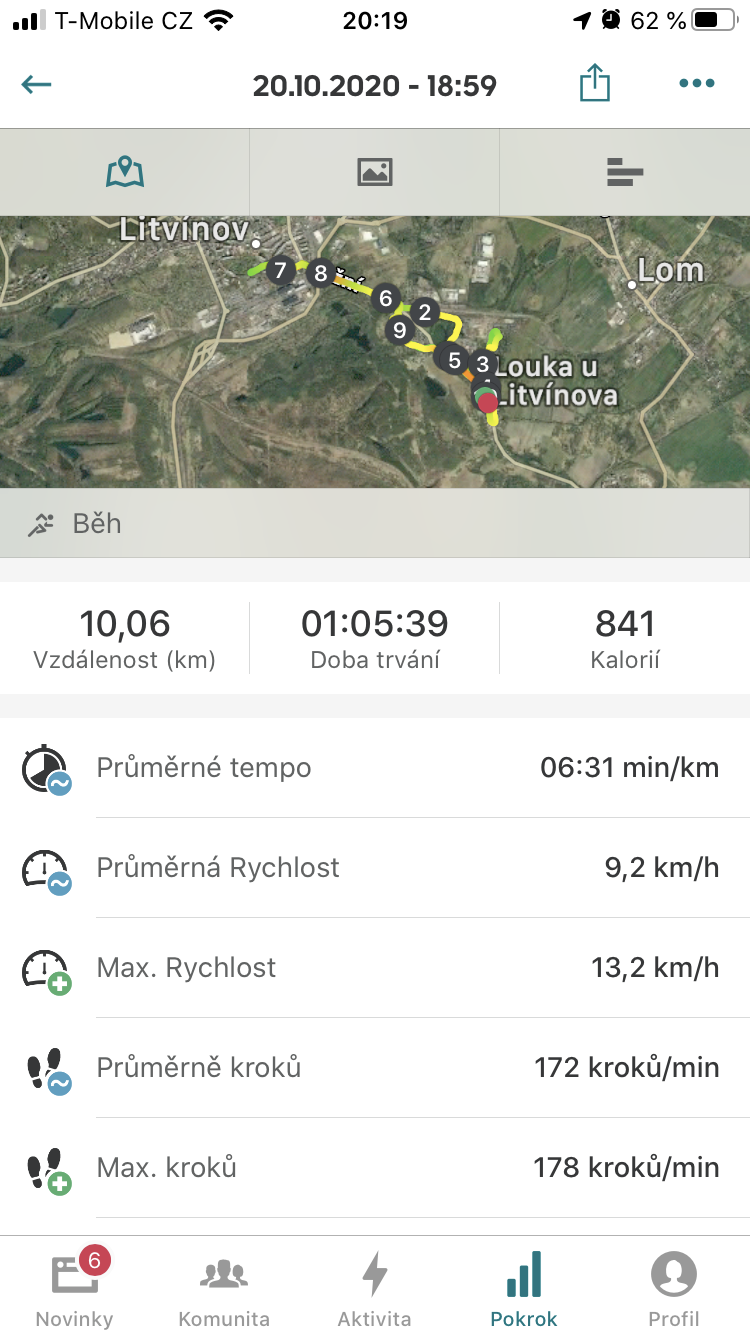Open the Novinky tab

(x=75, y=1286)
